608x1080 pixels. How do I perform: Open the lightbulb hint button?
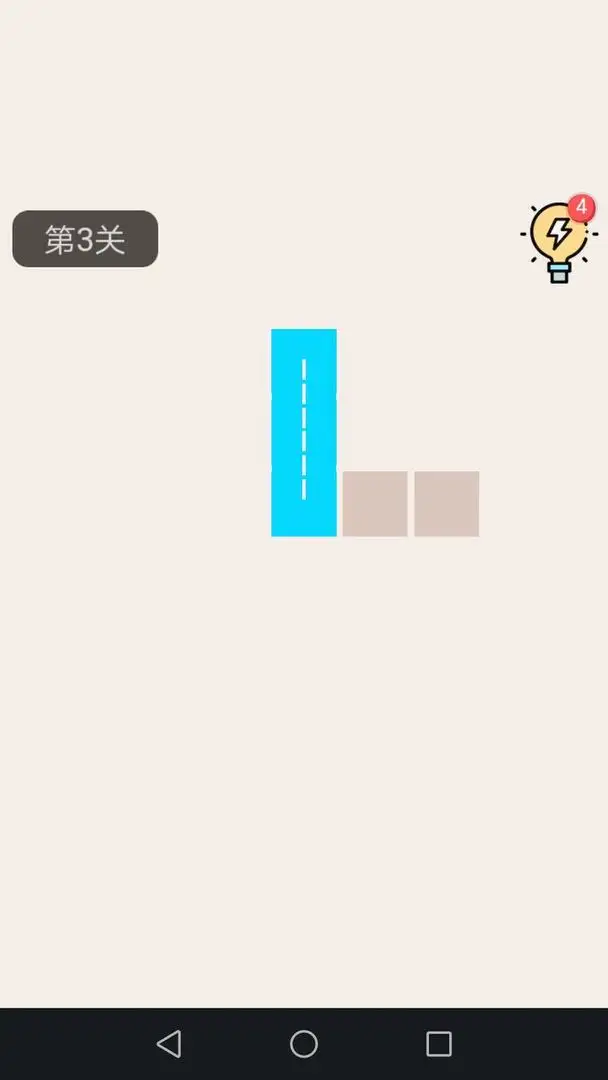(x=558, y=240)
